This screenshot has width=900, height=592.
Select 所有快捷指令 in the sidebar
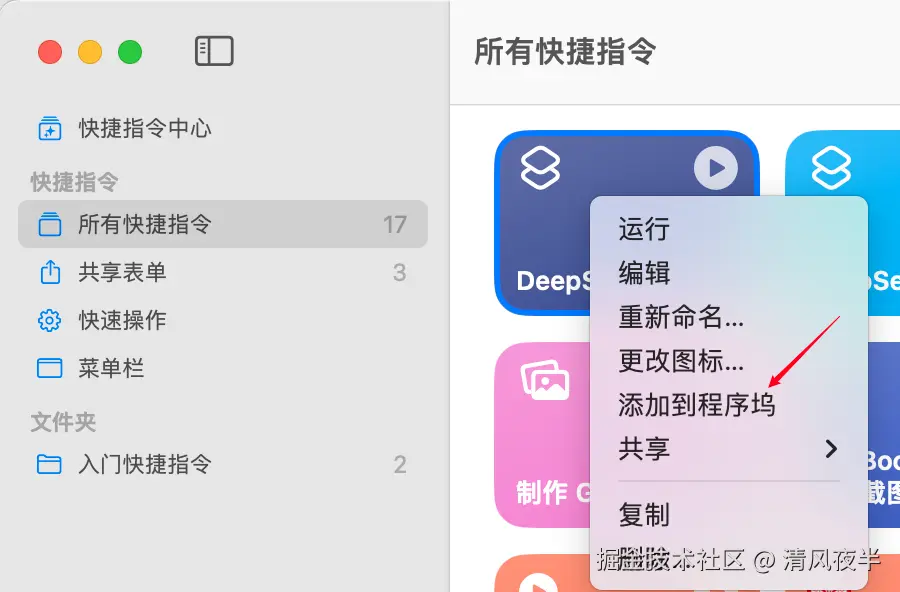pos(144,224)
